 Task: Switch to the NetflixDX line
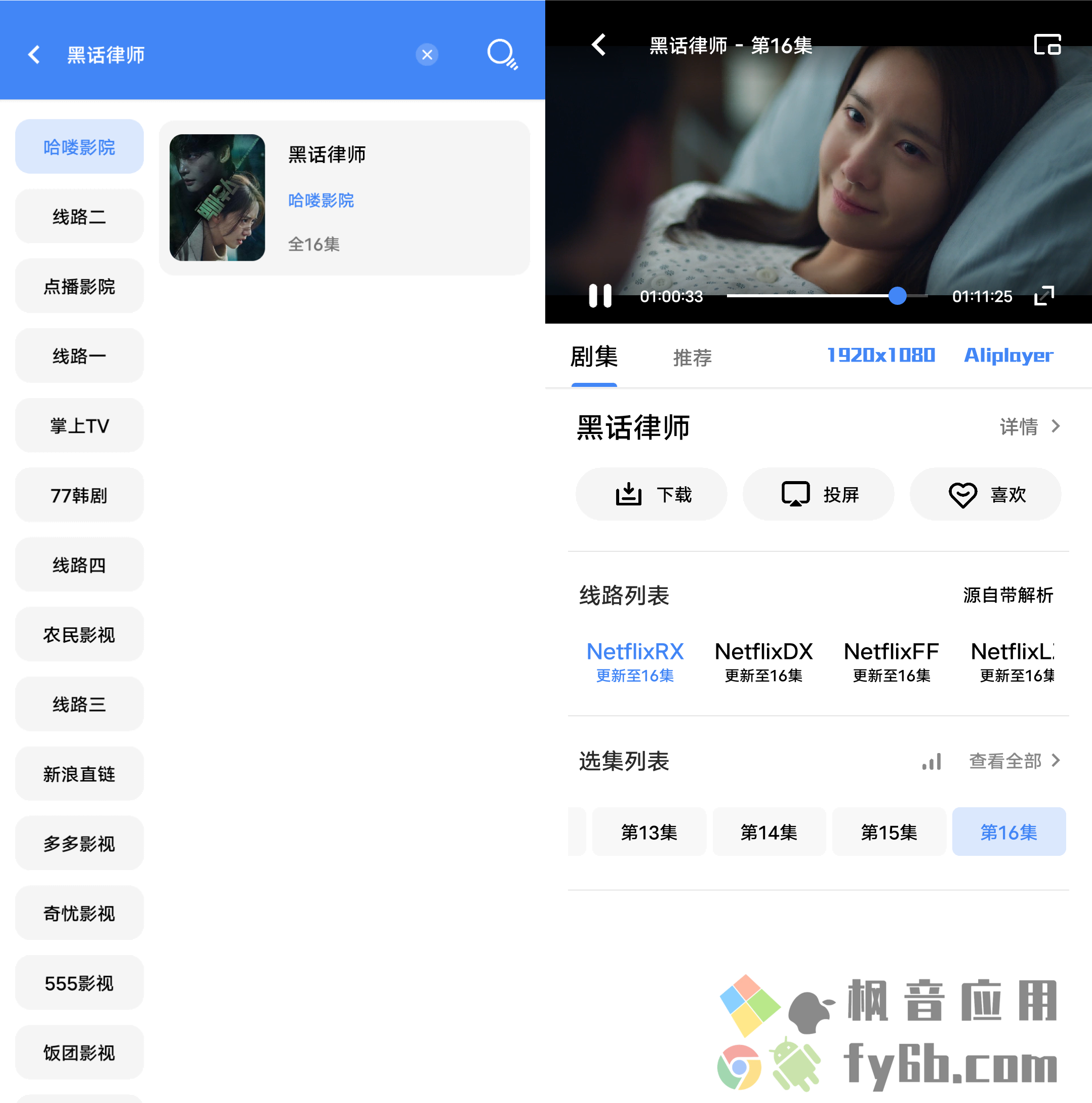point(763,661)
